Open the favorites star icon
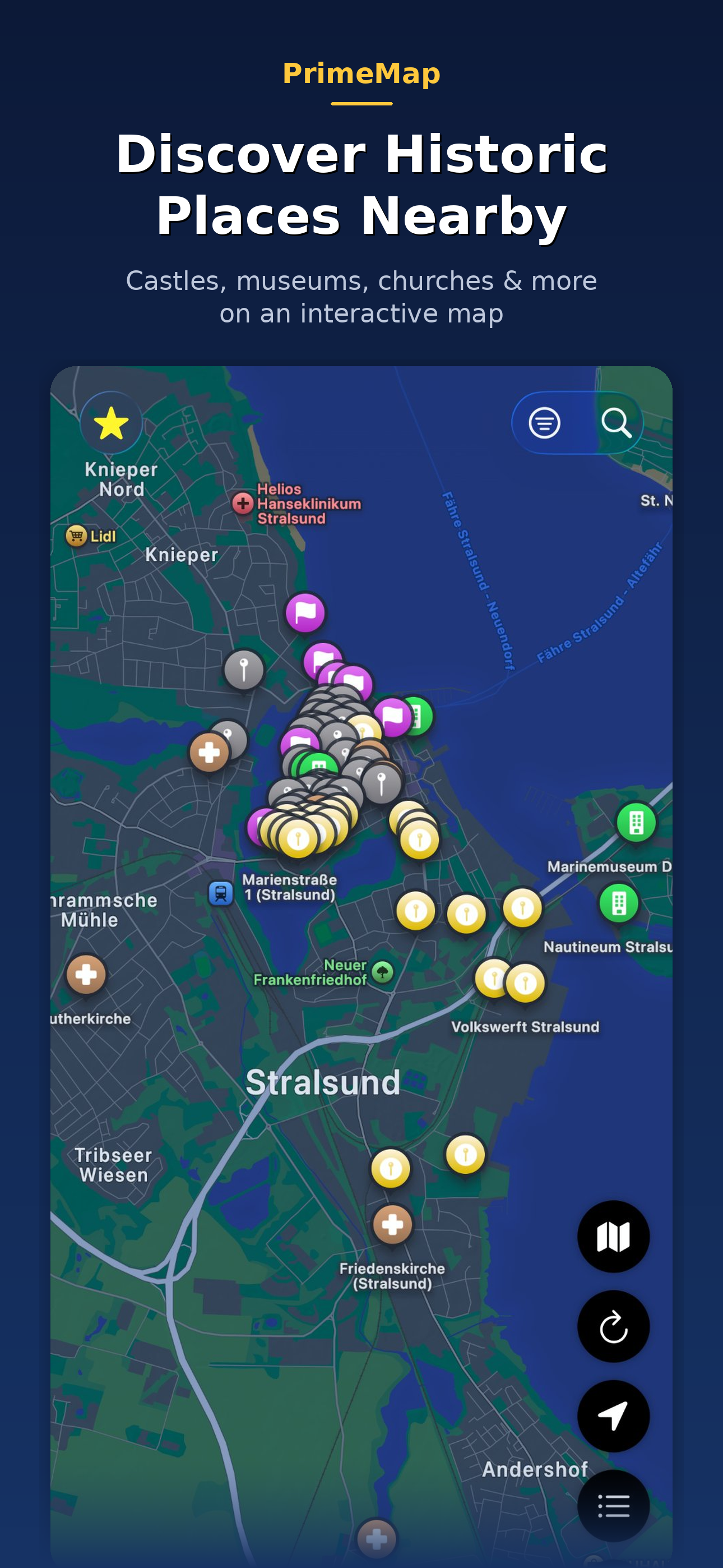Screen dimensions: 723x1568 point(111,422)
